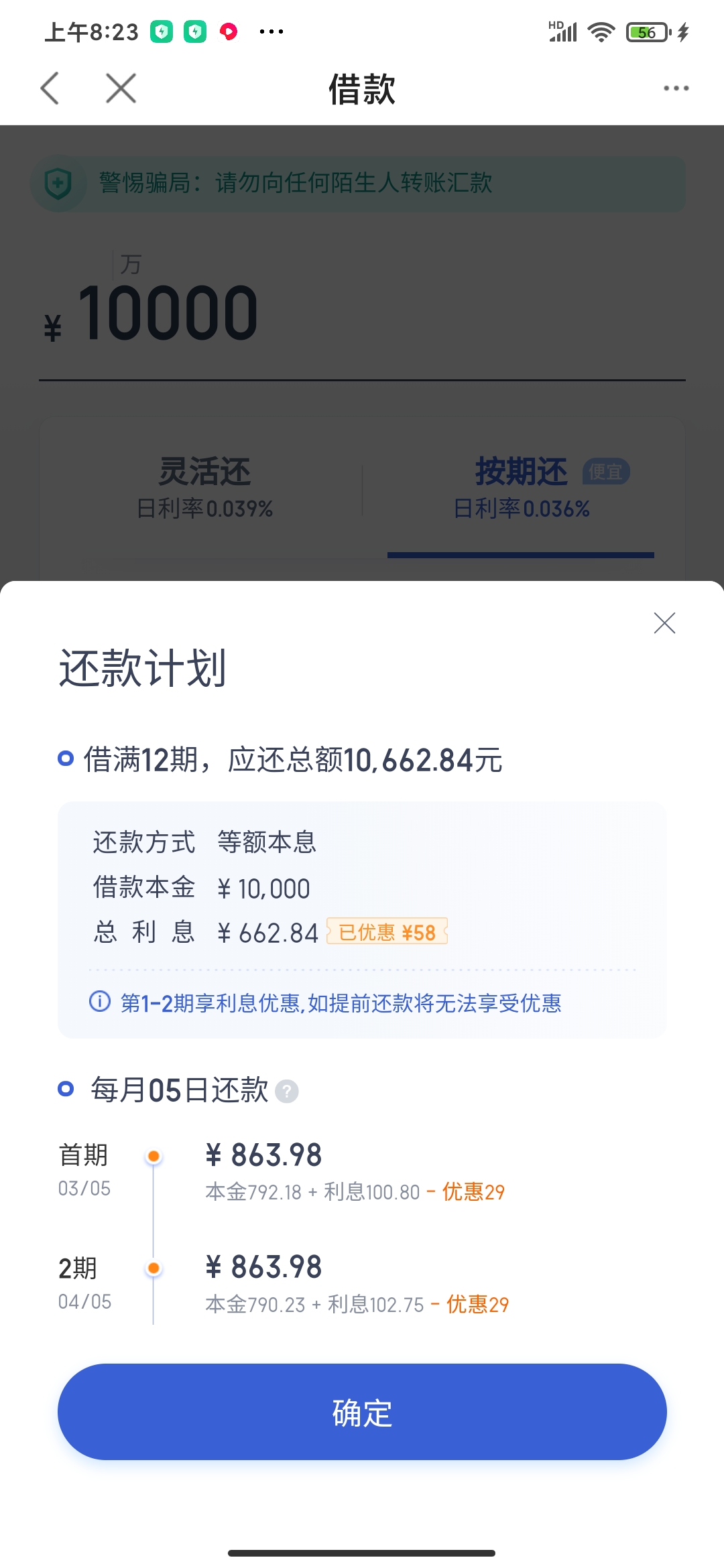Tap the back arrow in the header
Image resolution: width=724 pixels, height=1568 pixels.
tap(49, 88)
